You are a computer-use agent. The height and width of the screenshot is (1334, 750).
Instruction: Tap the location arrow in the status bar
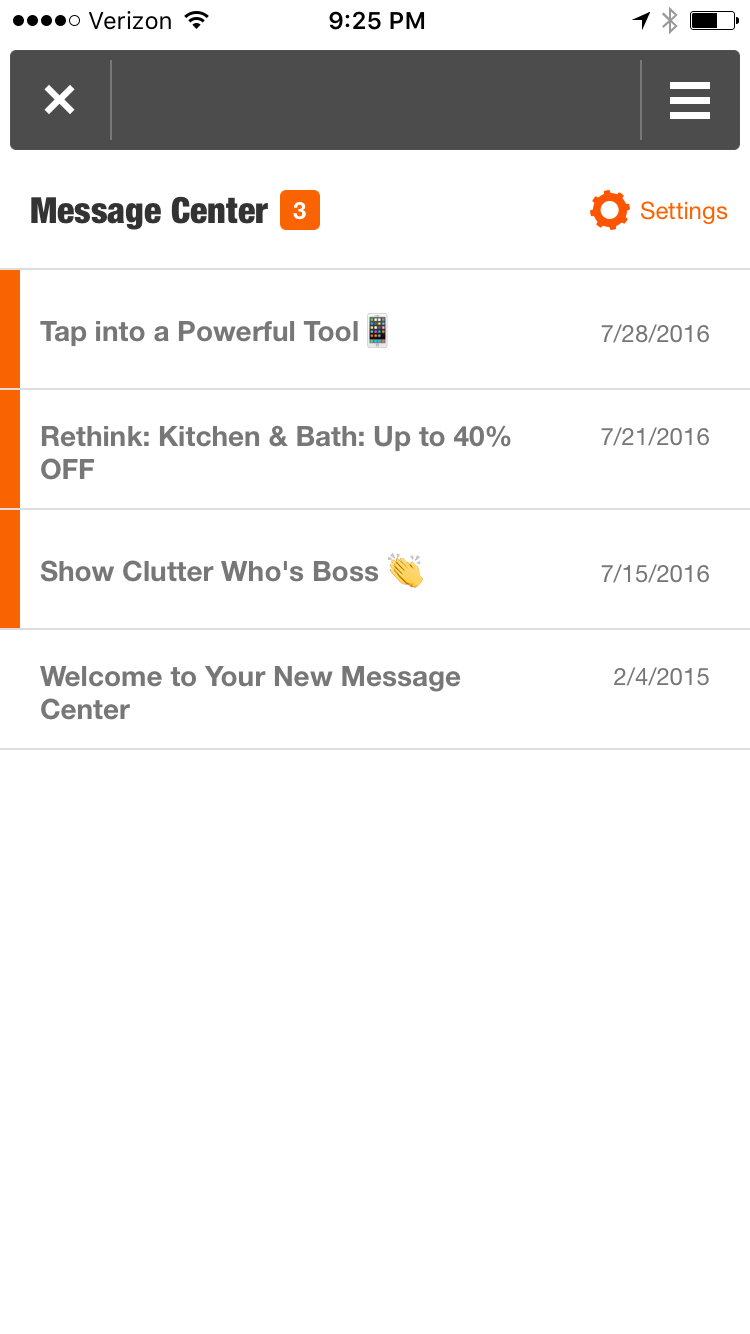pyautogui.click(x=640, y=18)
